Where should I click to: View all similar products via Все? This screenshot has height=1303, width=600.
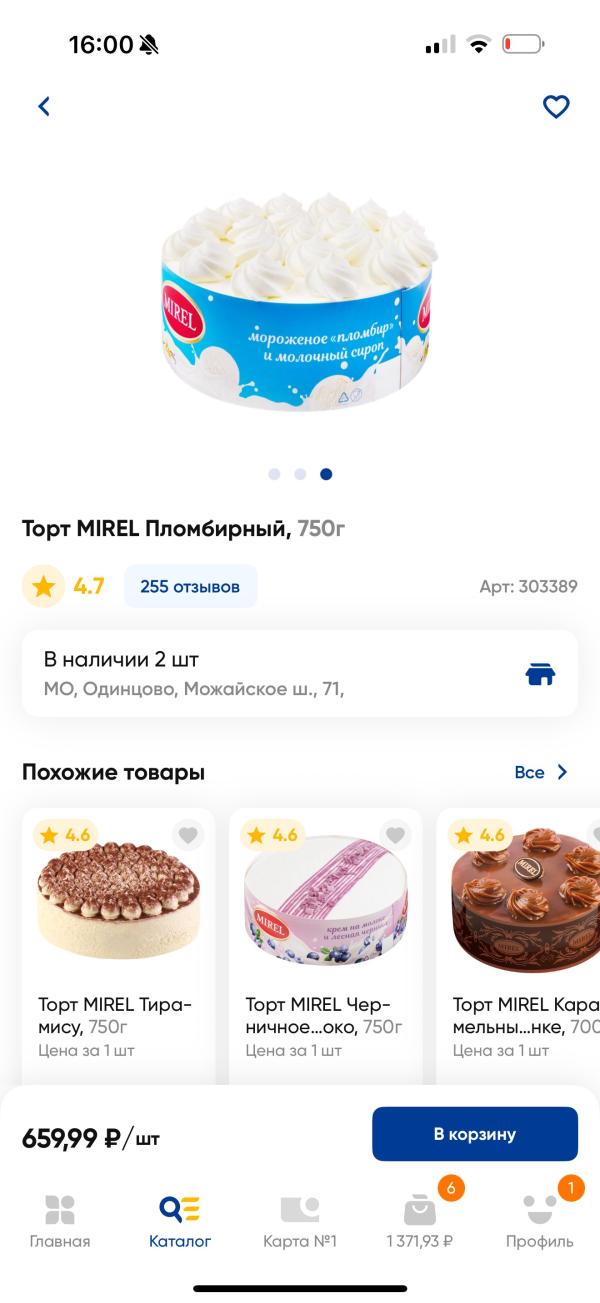click(541, 772)
